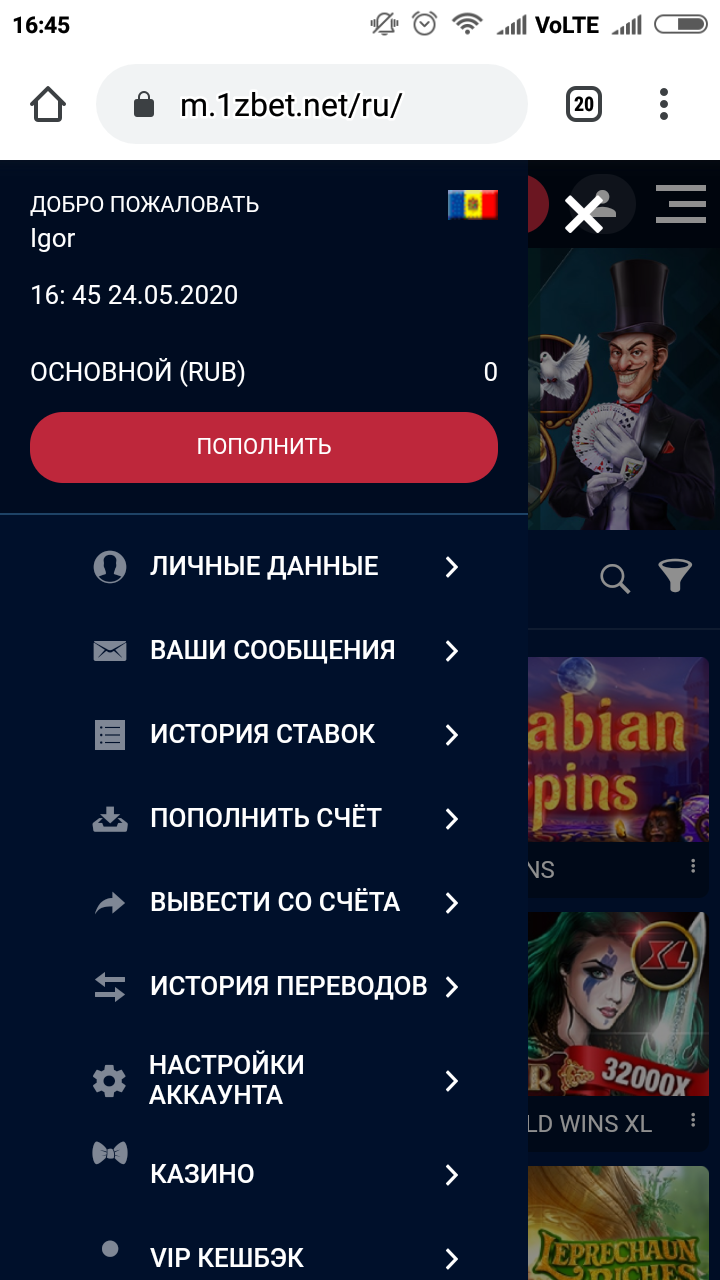The height and width of the screenshot is (1280, 720).
Task: Close the side menu with the X
Action: pos(583,214)
